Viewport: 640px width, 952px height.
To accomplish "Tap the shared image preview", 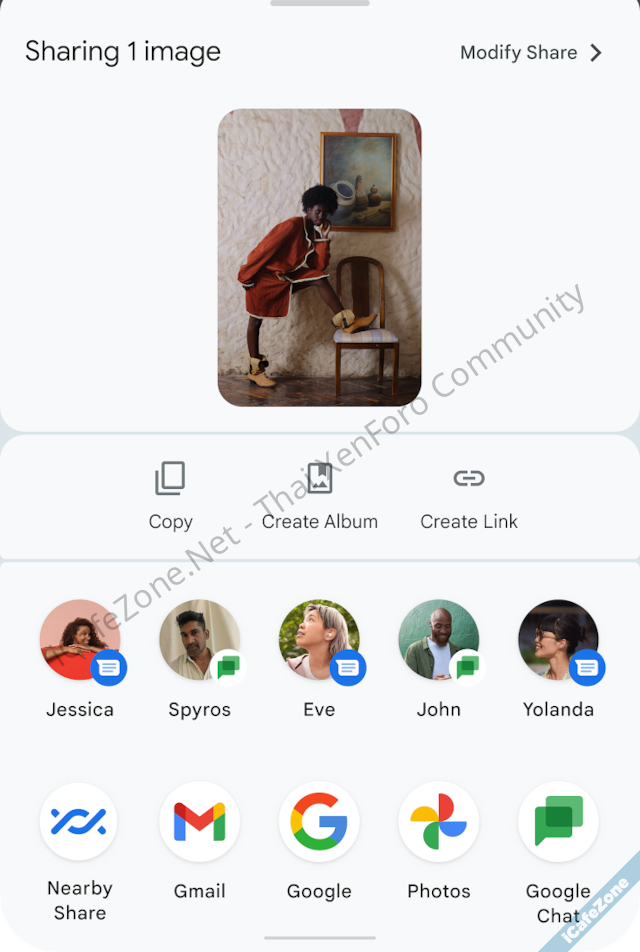I will click(x=319, y=257).
